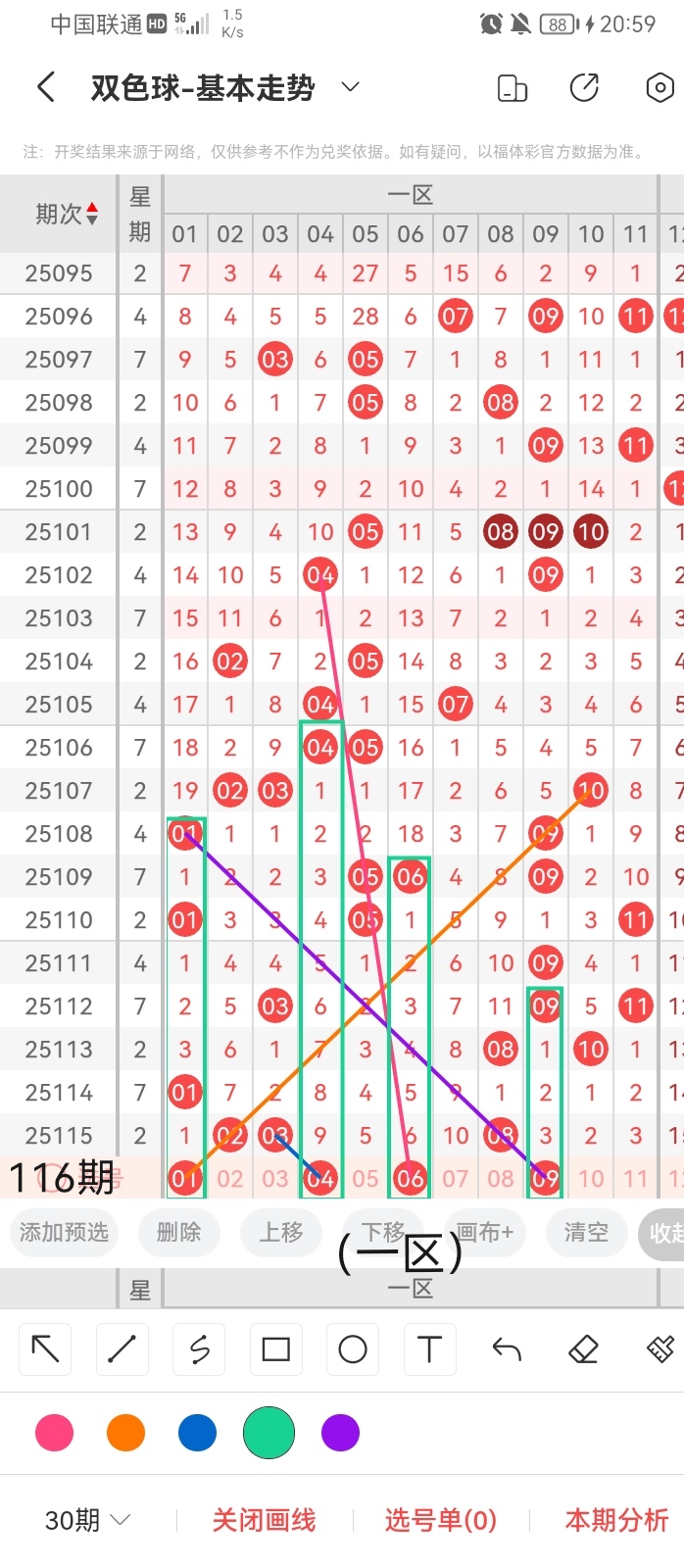Image resolution: width=684 pixels, height=1568 pixels.
Task: Select the arrow drawing tool
Action: click(45, 1349)
